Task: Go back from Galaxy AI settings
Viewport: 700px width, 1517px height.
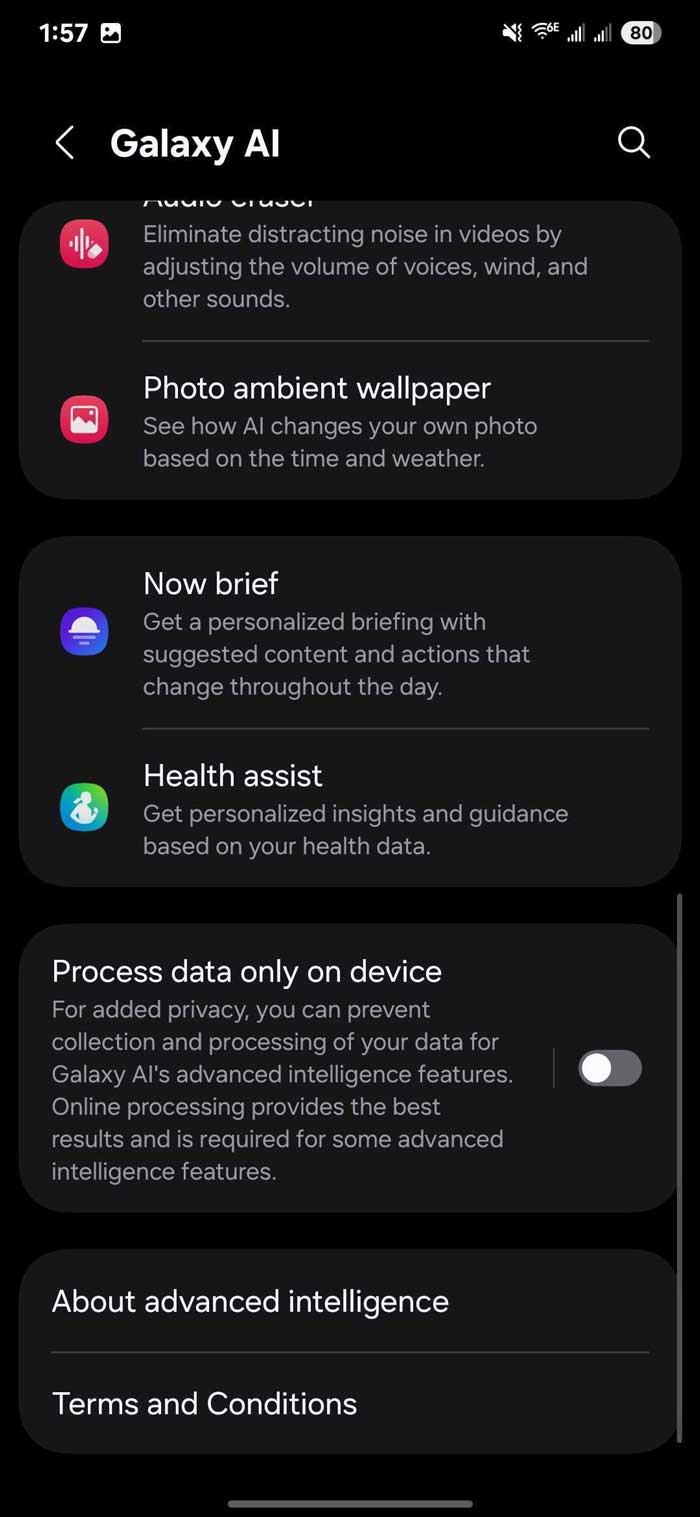Action: coord(65,143)
